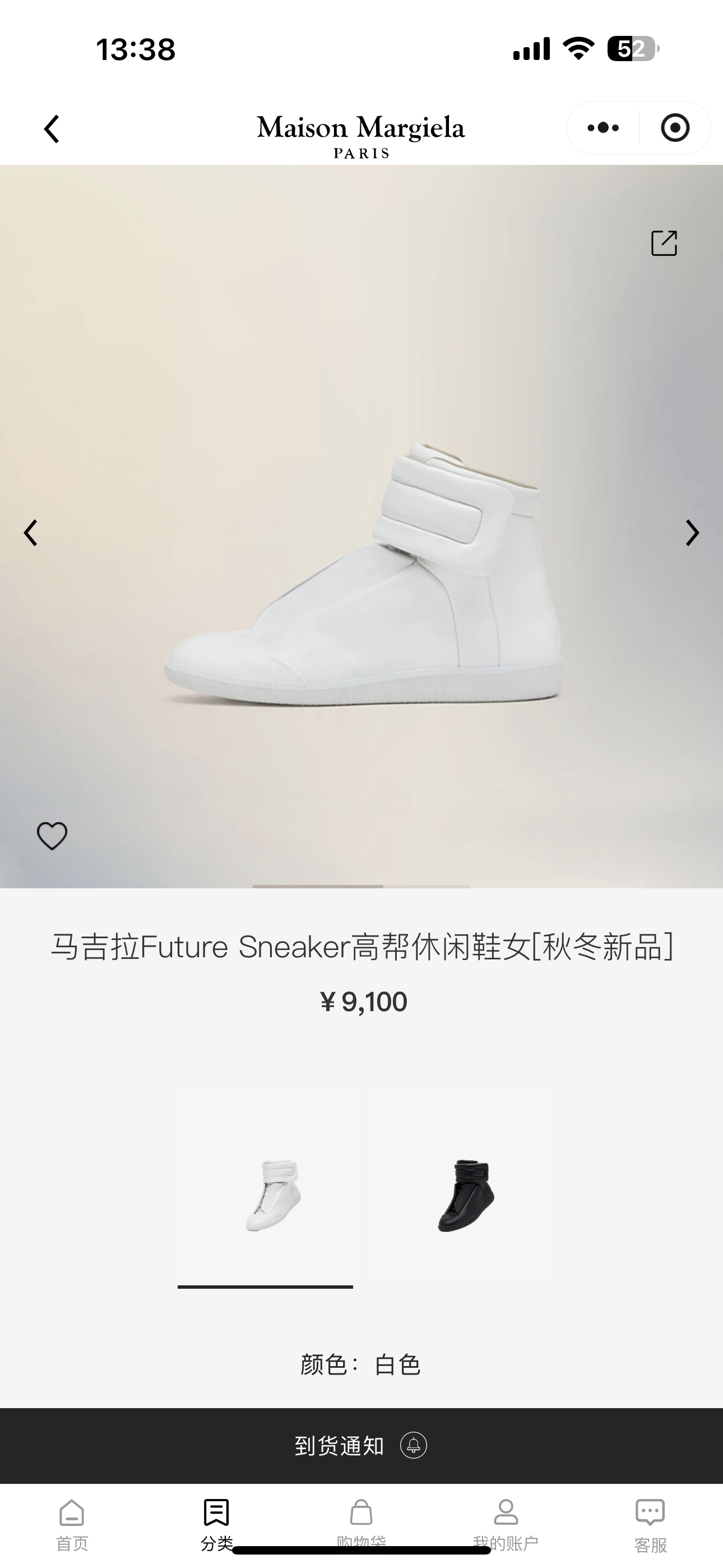Image resolution: width=723 pixels, height=1568 pixels.
Task: Show the previous product image
Action: pyautogui.click(x=30, y=533)
